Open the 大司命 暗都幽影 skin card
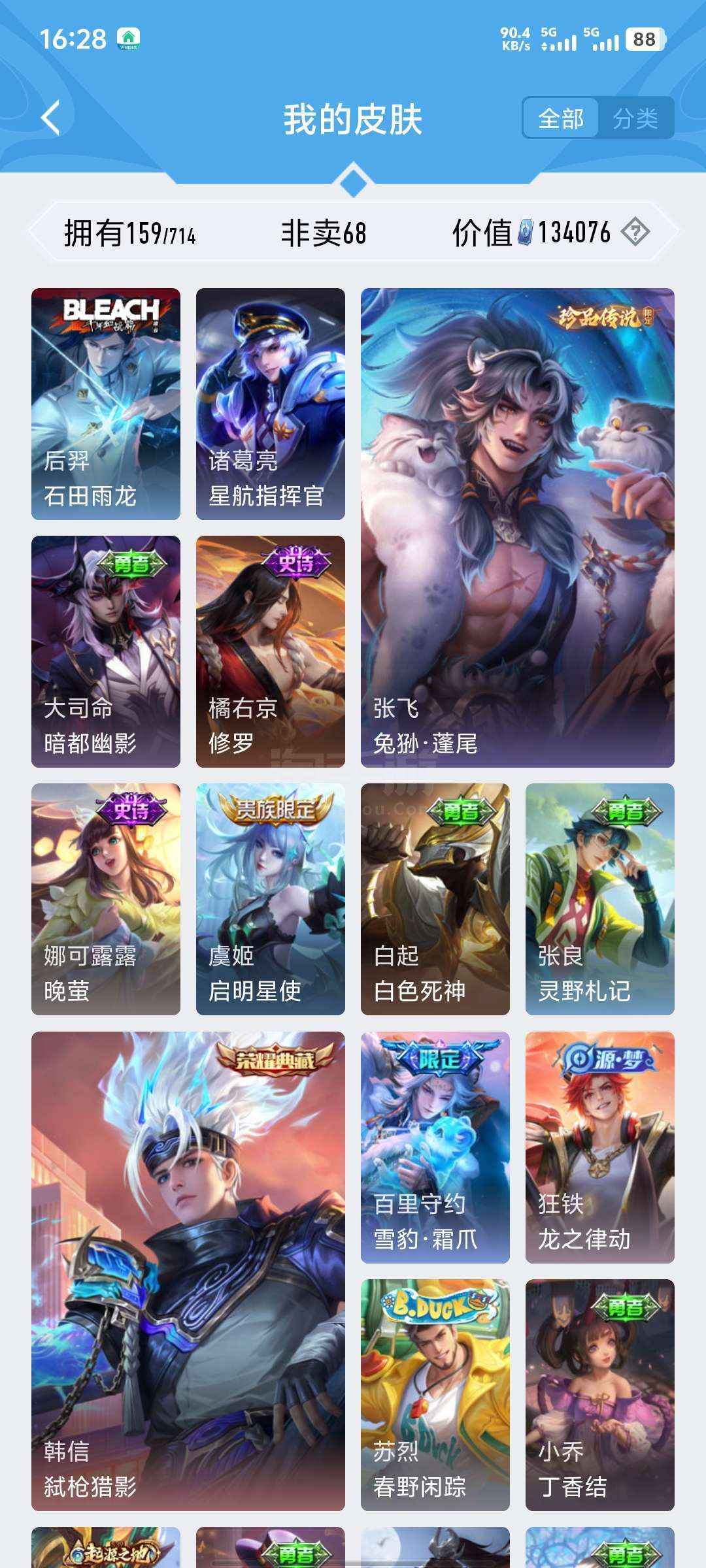The width and height of the screenshot is (706, 1568). point(106,651)
